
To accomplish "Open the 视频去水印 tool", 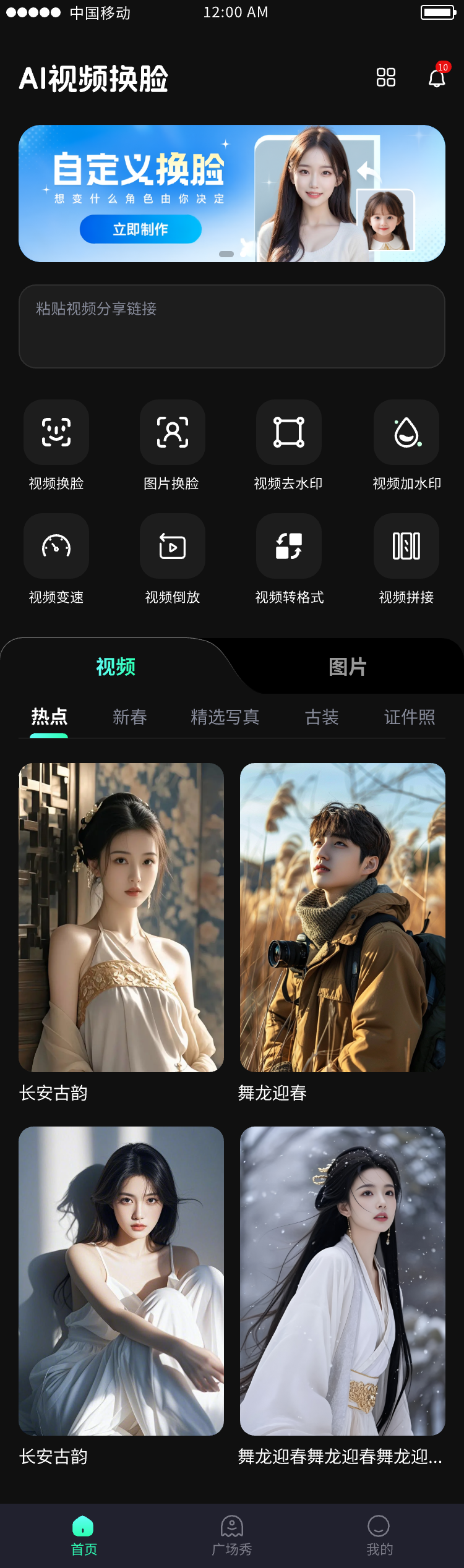I will [288, 432].
